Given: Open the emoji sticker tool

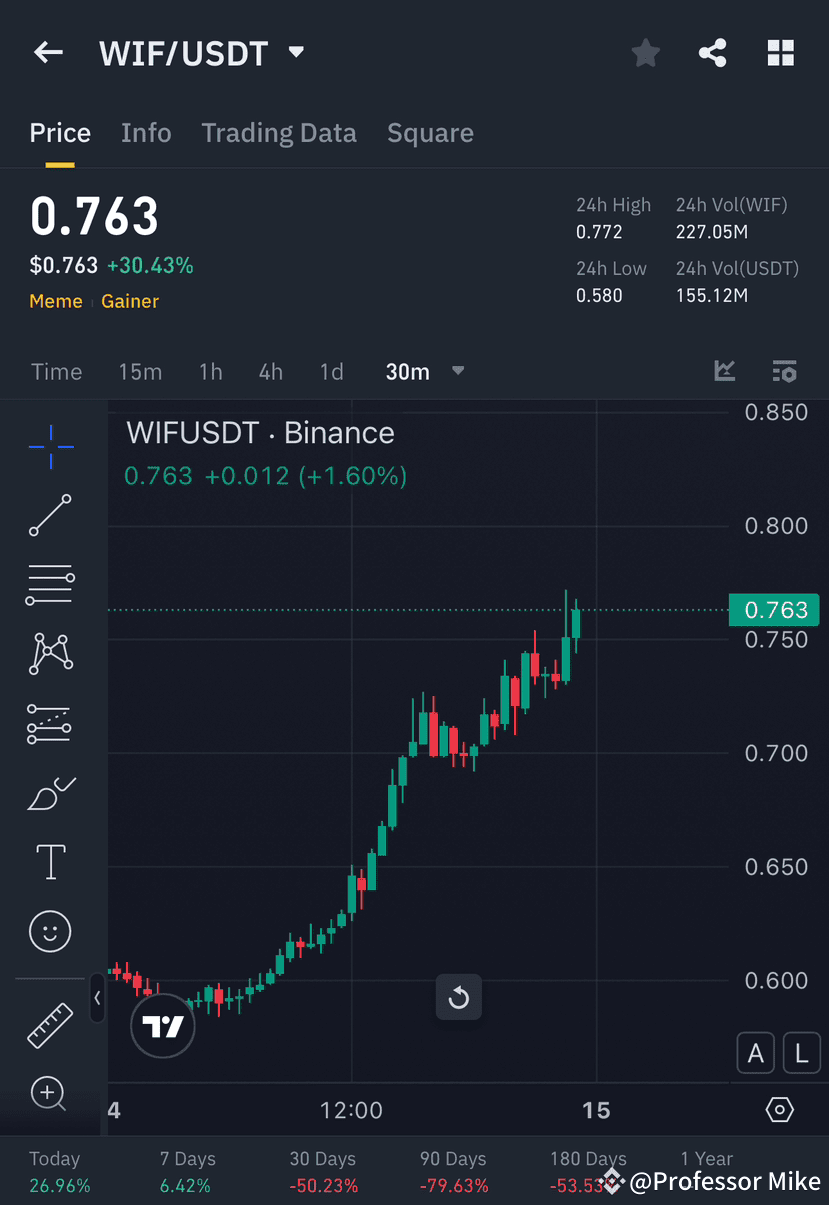Looking at the screenshot, I should pos(49,931).
